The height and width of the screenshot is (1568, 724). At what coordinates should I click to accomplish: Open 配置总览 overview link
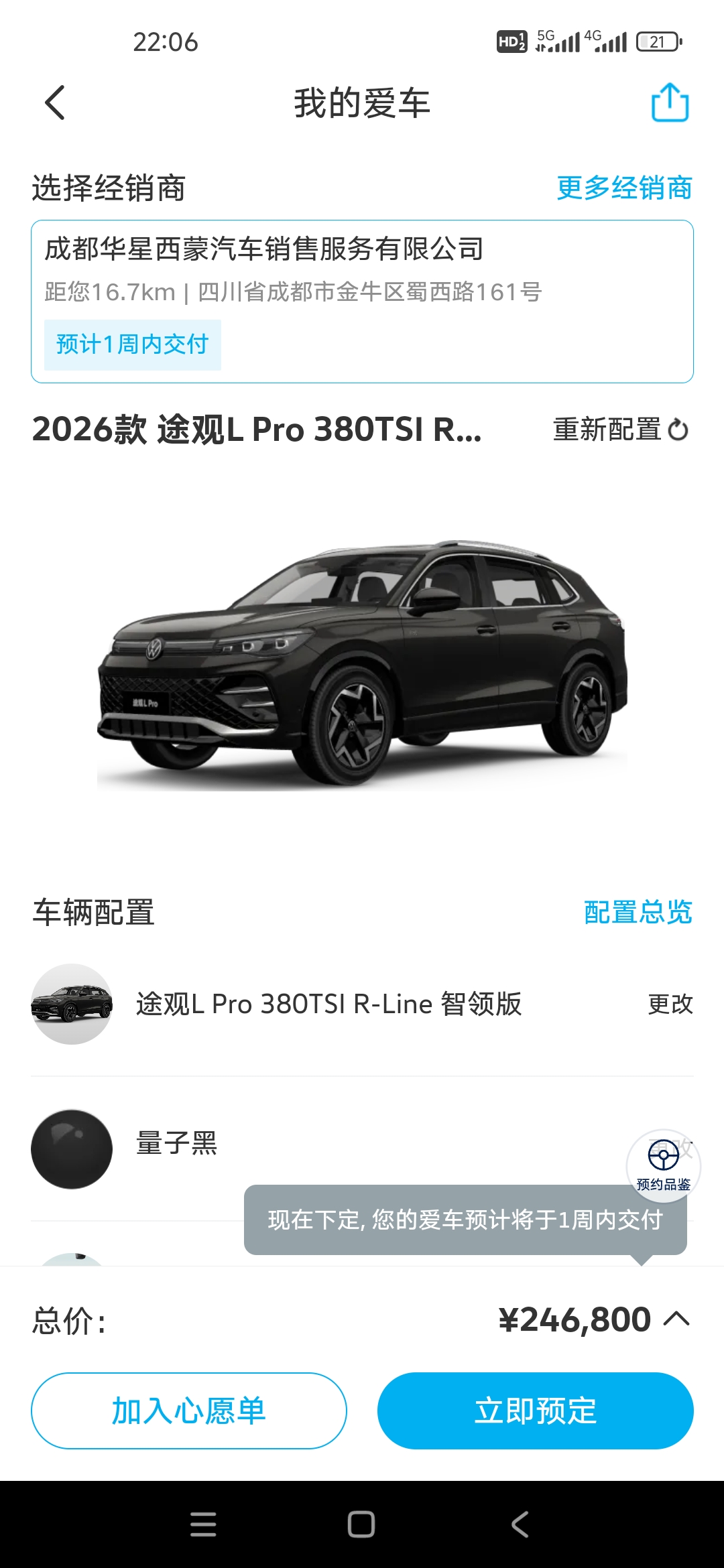[638, 913]
